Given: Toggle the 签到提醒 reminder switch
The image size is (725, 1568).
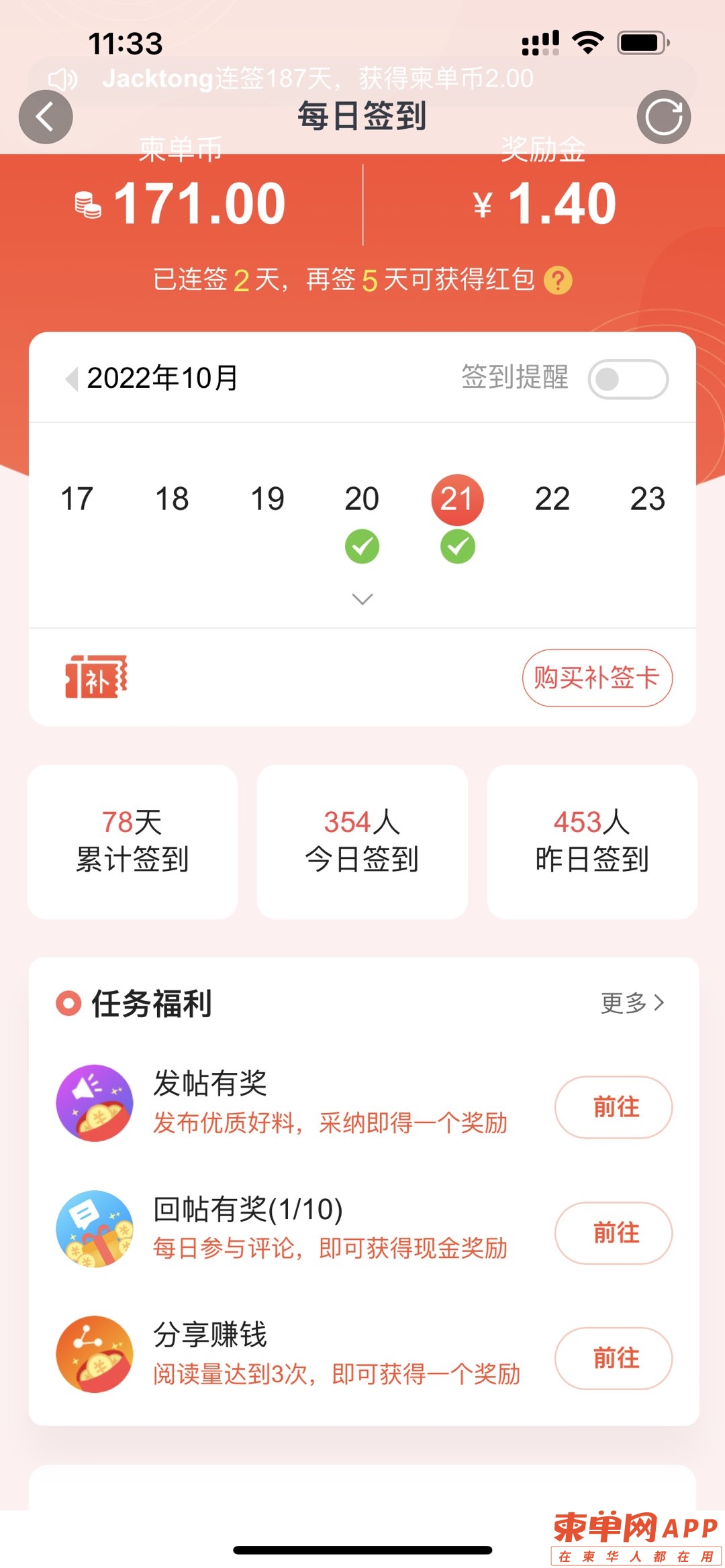Looking at the screenshot, I should point(628,379).
